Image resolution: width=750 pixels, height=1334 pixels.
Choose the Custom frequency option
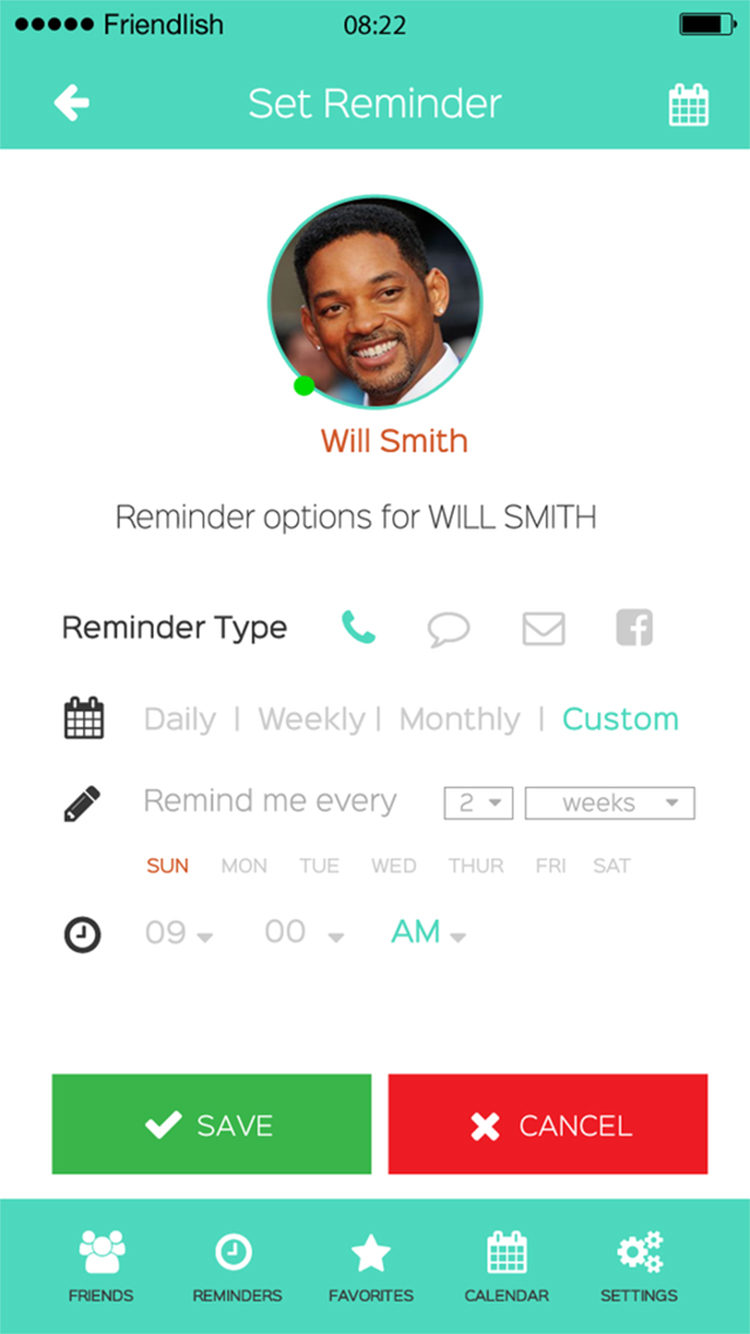(620, 719)
